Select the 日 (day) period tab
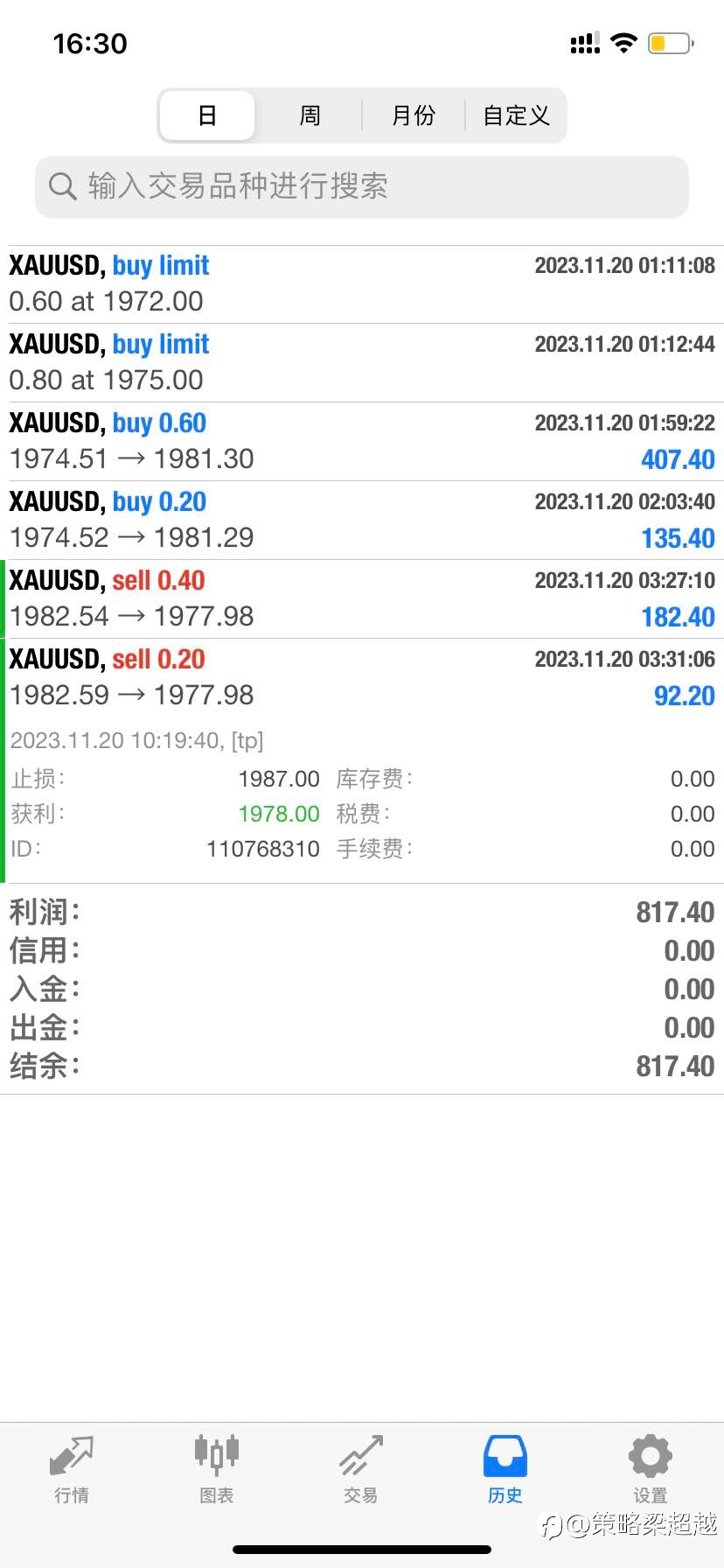 (x=207, y=115)
